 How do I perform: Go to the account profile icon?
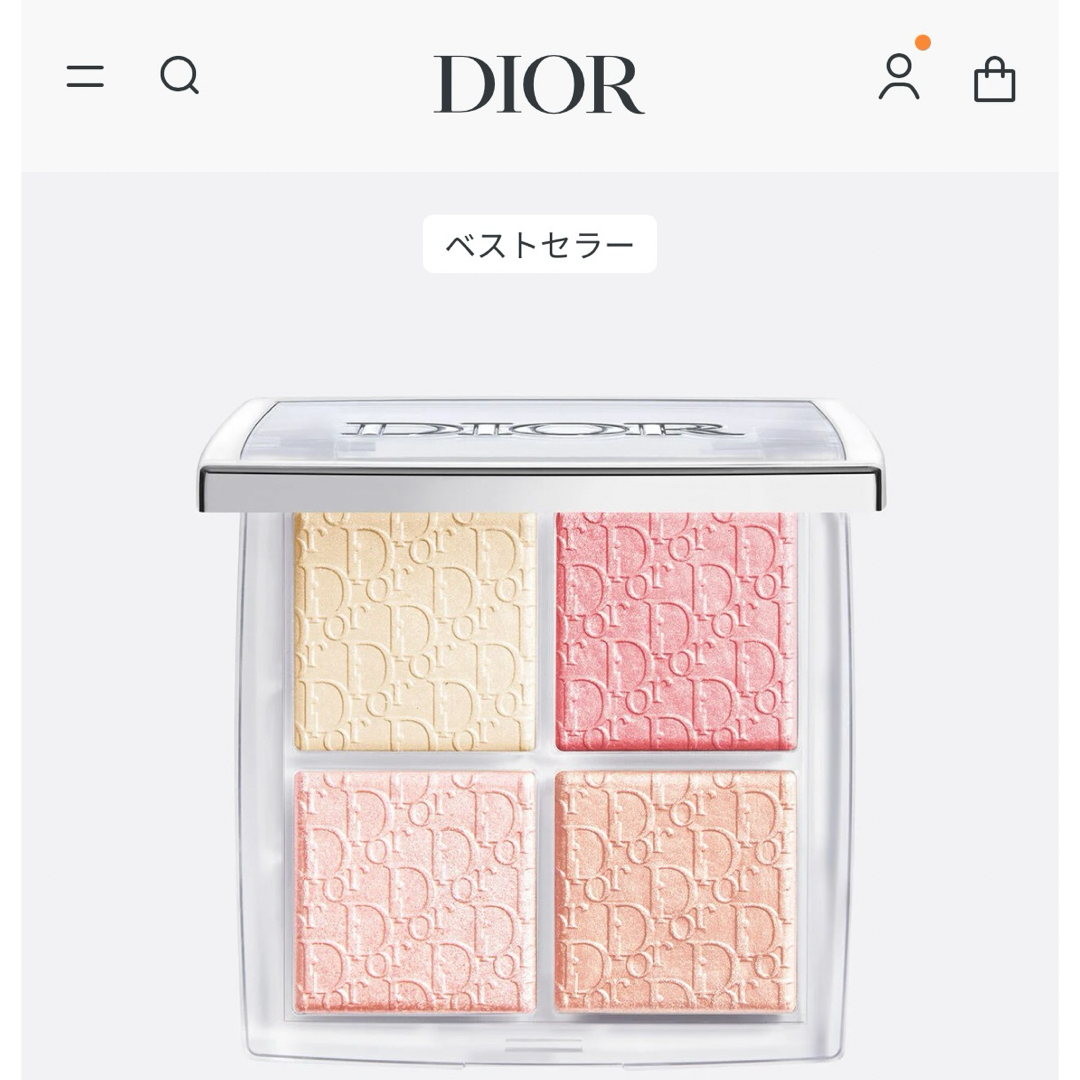(899, 78)
